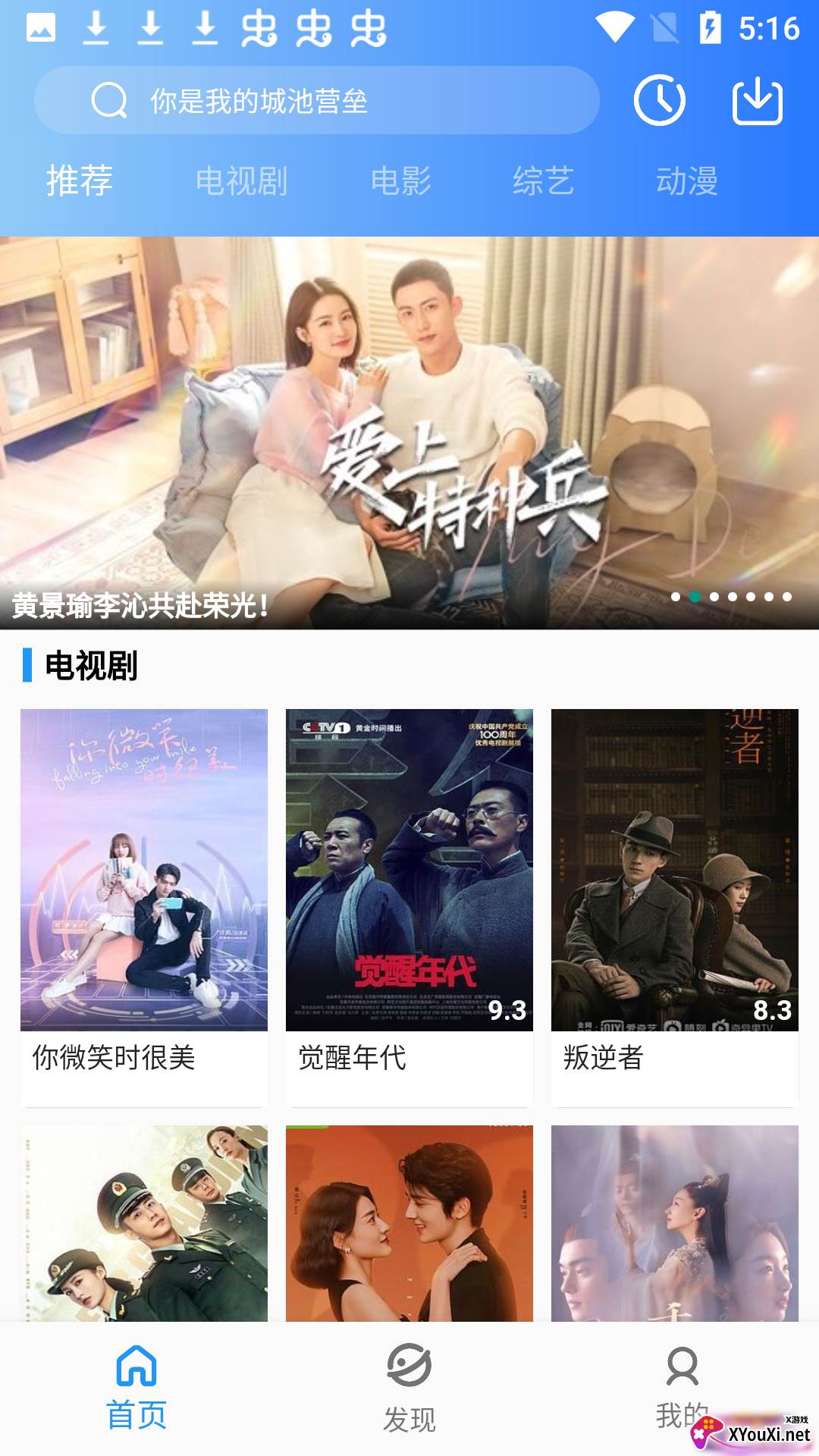819x1456 pixels.
Task: Open the downloads icon
Action: [757, 100]
